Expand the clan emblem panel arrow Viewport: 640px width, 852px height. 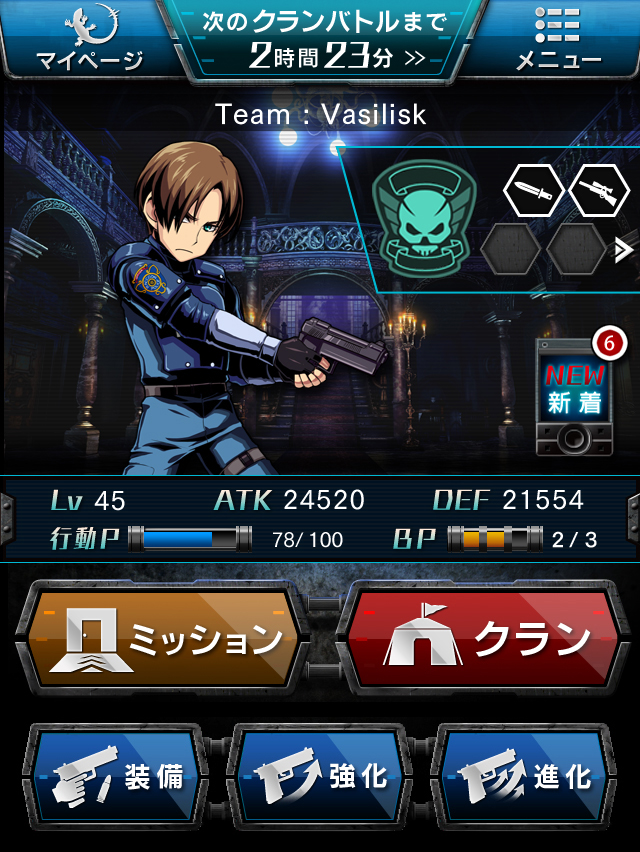point(624,249)
